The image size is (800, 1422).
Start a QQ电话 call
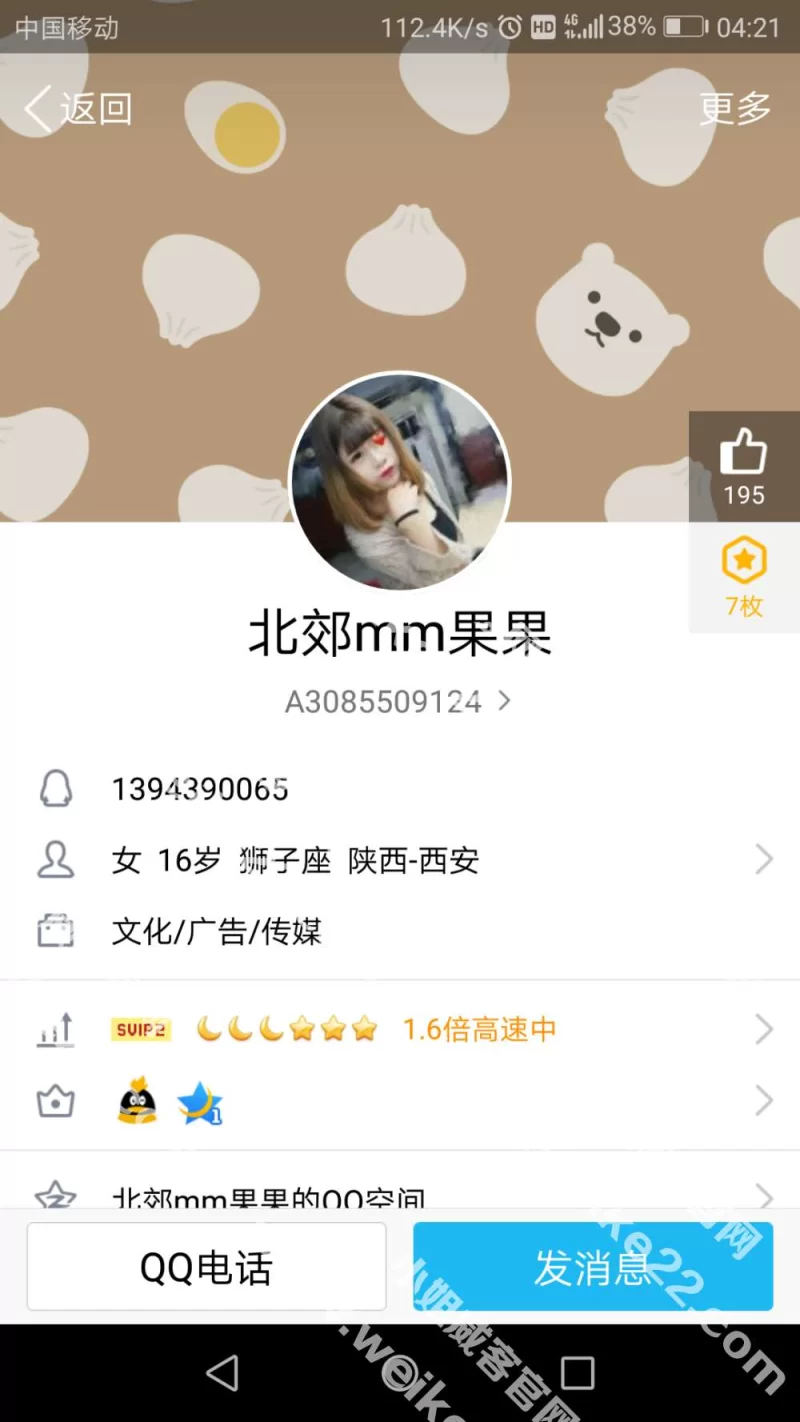click(206, 1267)
